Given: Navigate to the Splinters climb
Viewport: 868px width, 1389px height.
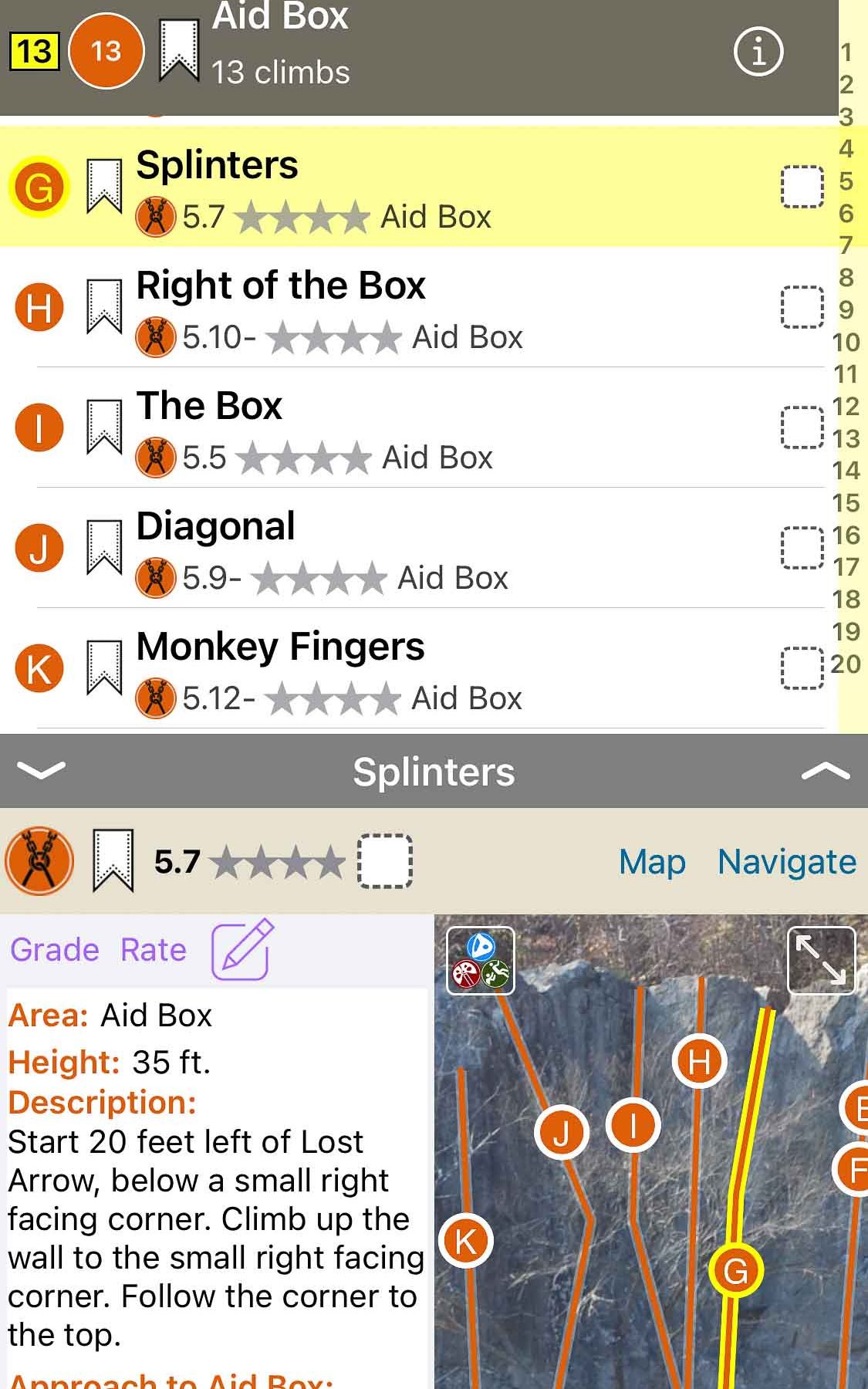Looking at the screenshot, I should [786, 862].
